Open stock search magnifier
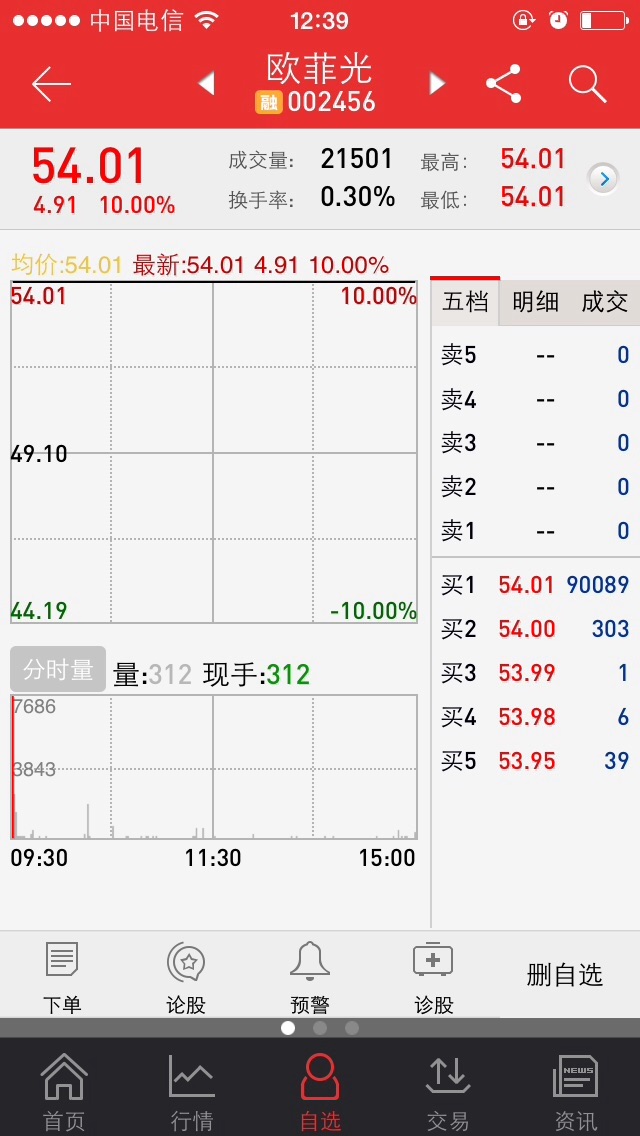The height and width of the screenshot is (1136, 640). coord(587,85)
